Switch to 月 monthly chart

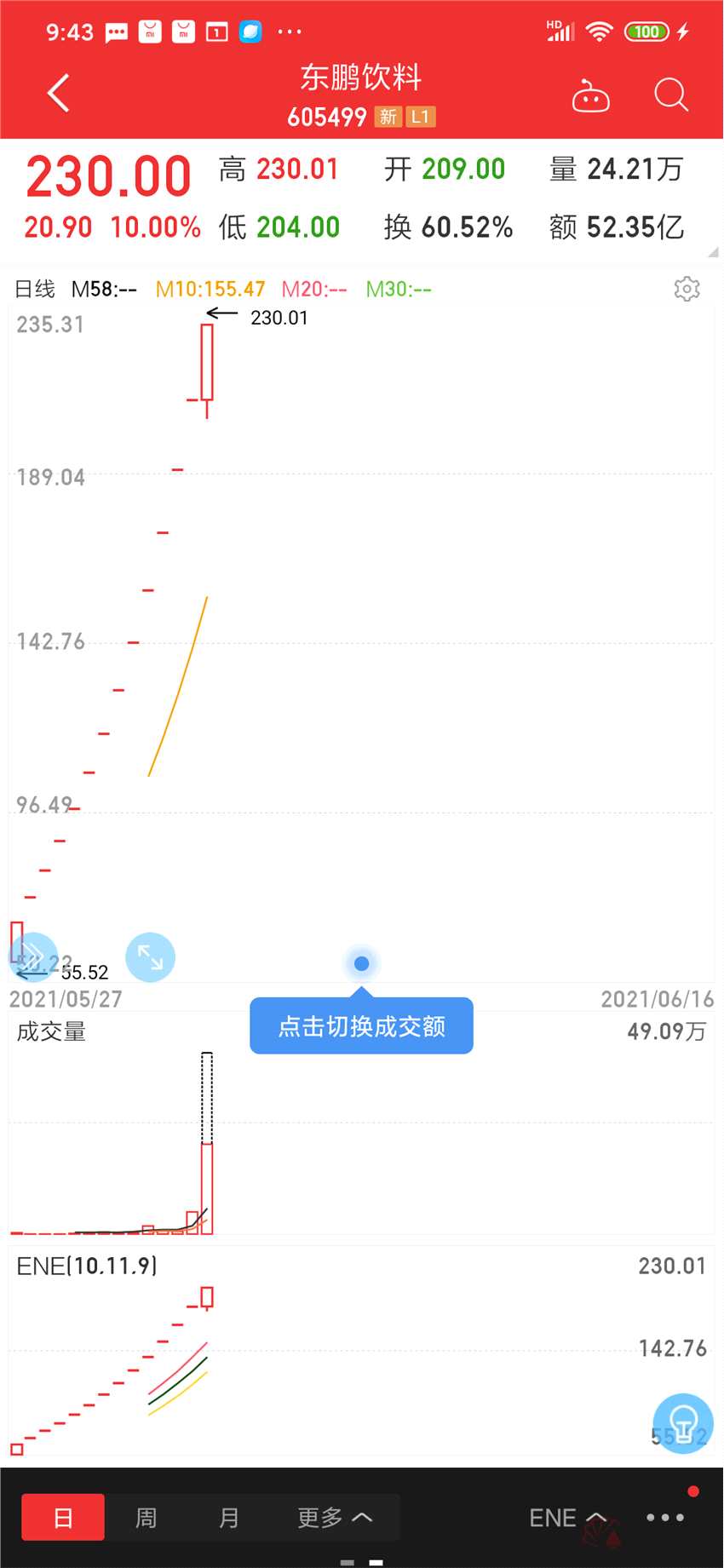(229, 1517)
